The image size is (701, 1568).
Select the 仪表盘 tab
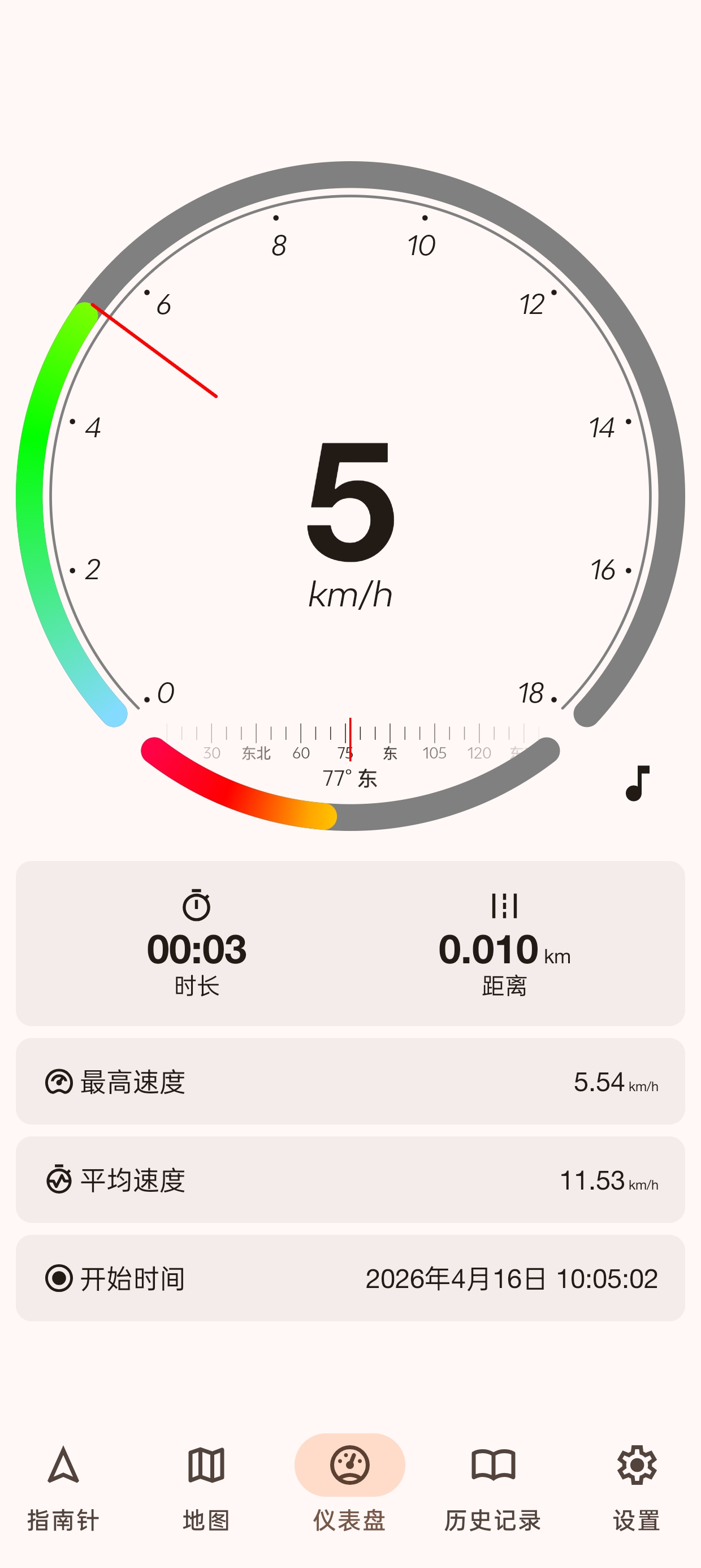point(350,1486)
